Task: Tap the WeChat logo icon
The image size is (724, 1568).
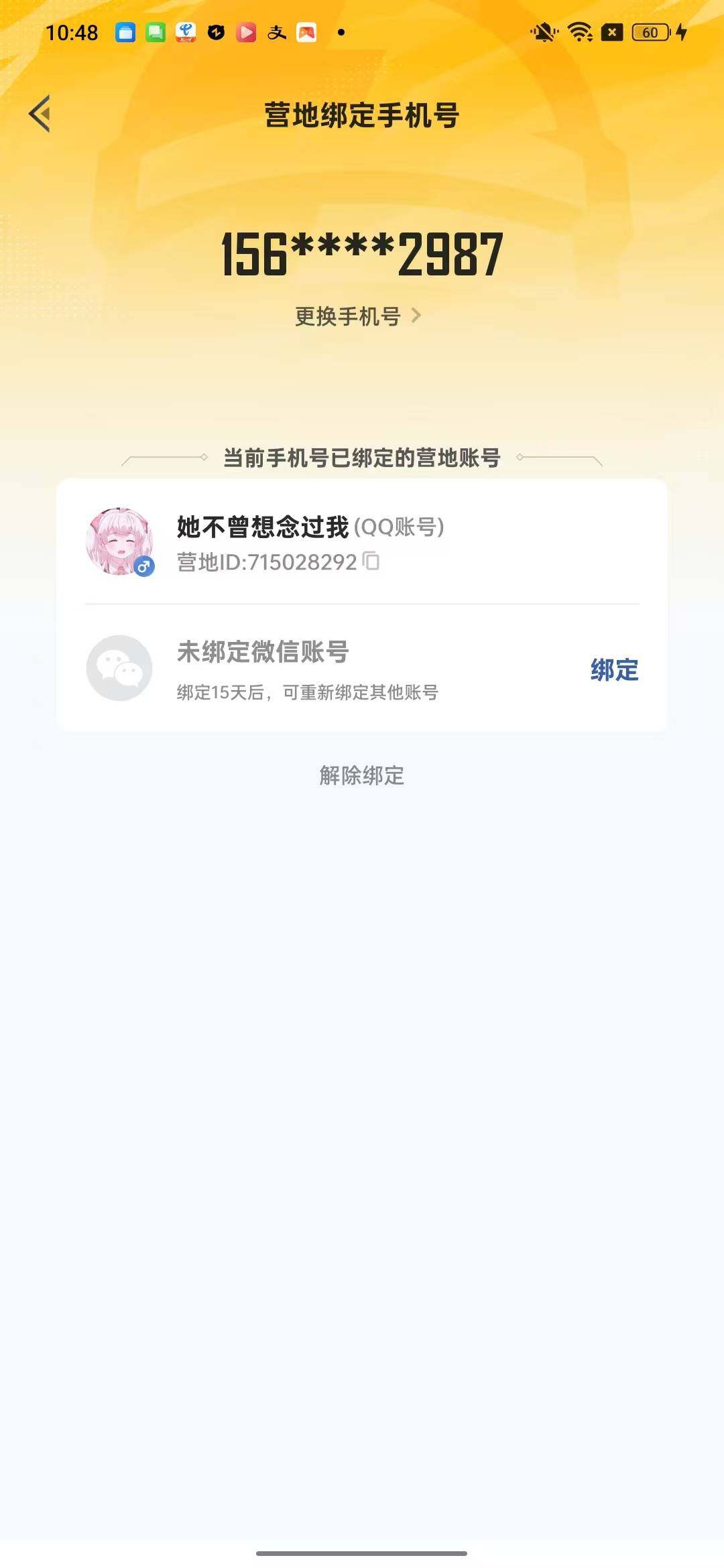Action: pyautogui.click(x=121, y=668)
